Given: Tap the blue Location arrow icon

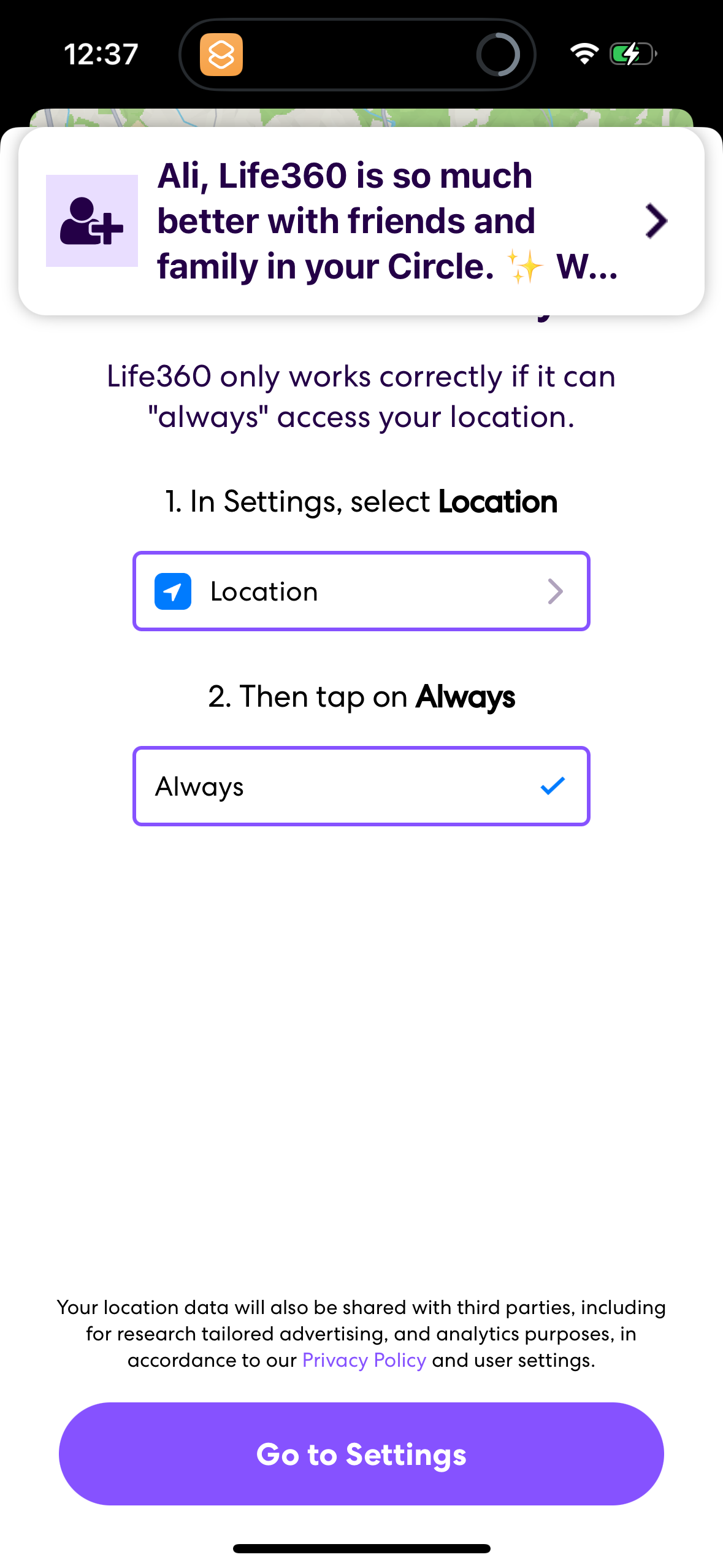Looking at the screenshot, I should tap(174, 591).
